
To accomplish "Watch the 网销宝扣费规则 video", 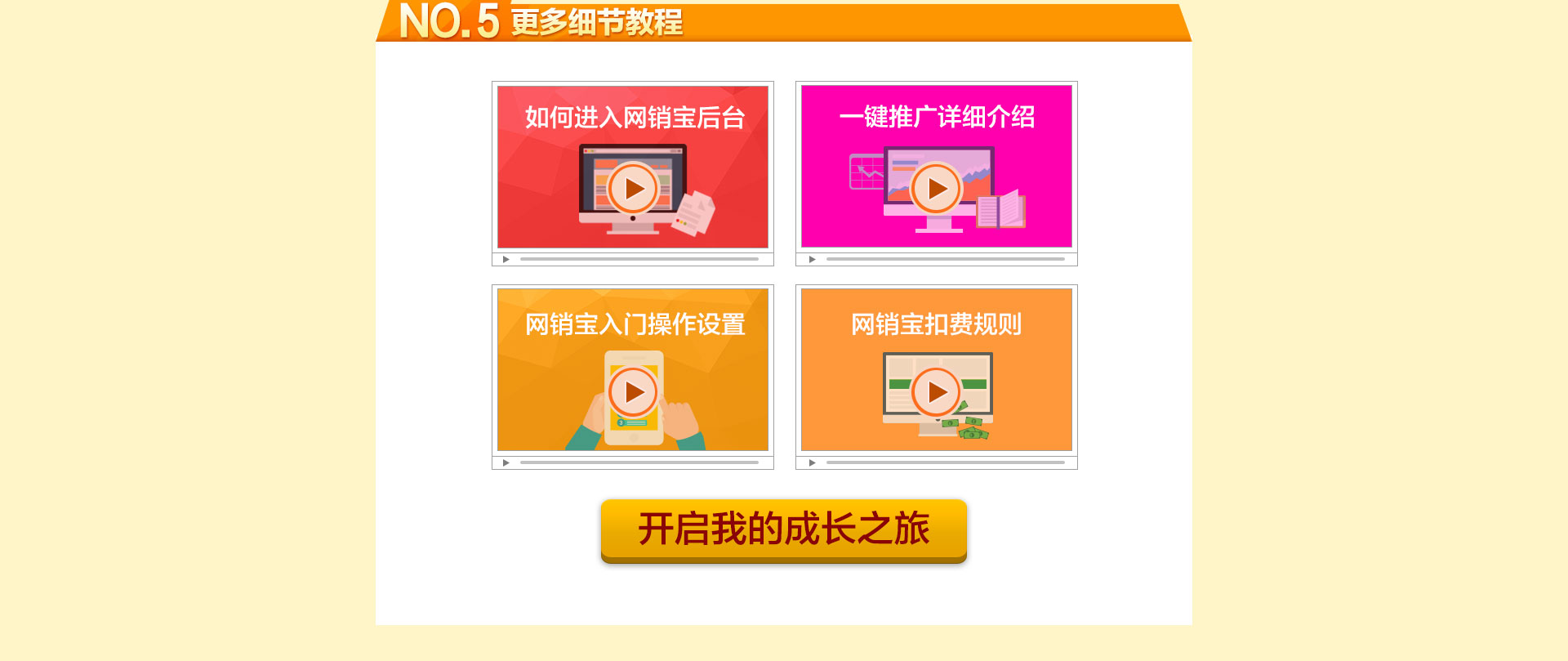I will pos(936,392).
